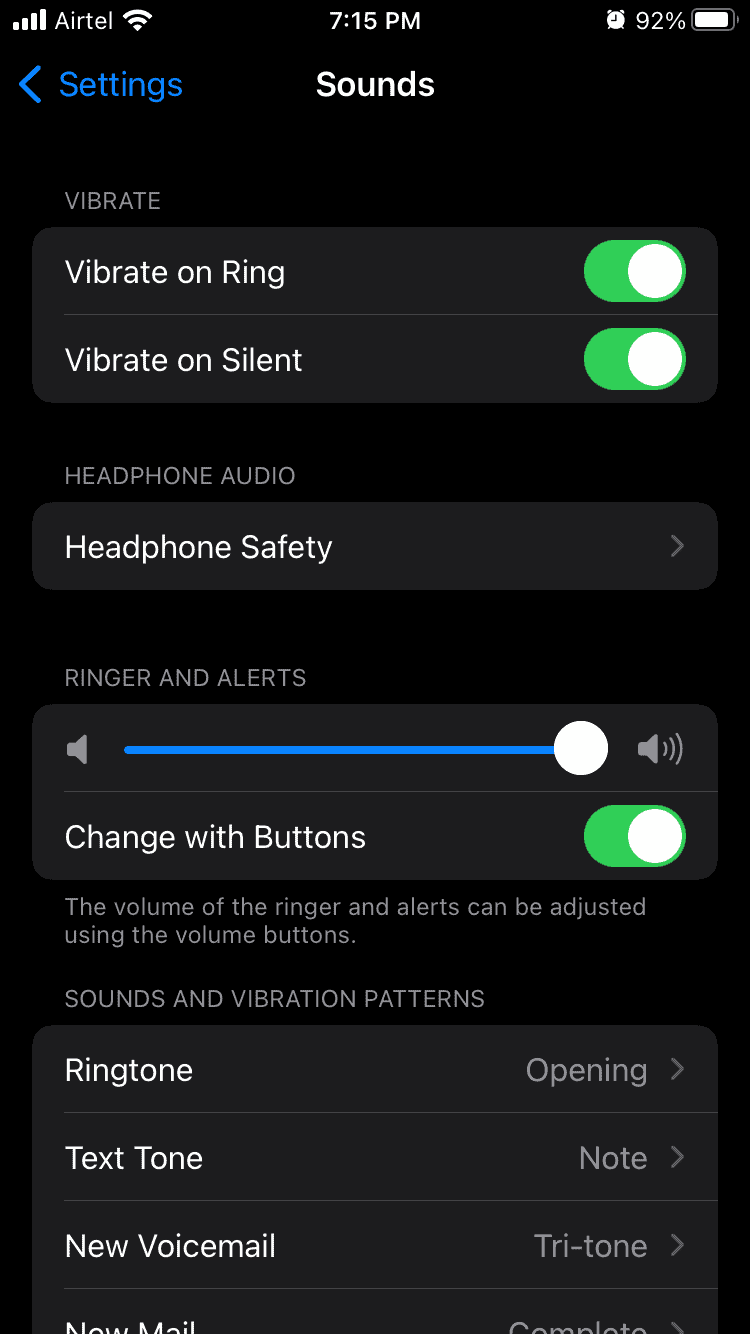Viewport: 750px width, 1334px height.
Task: Open Headphone Safety settings
Action: click(375, 546)
